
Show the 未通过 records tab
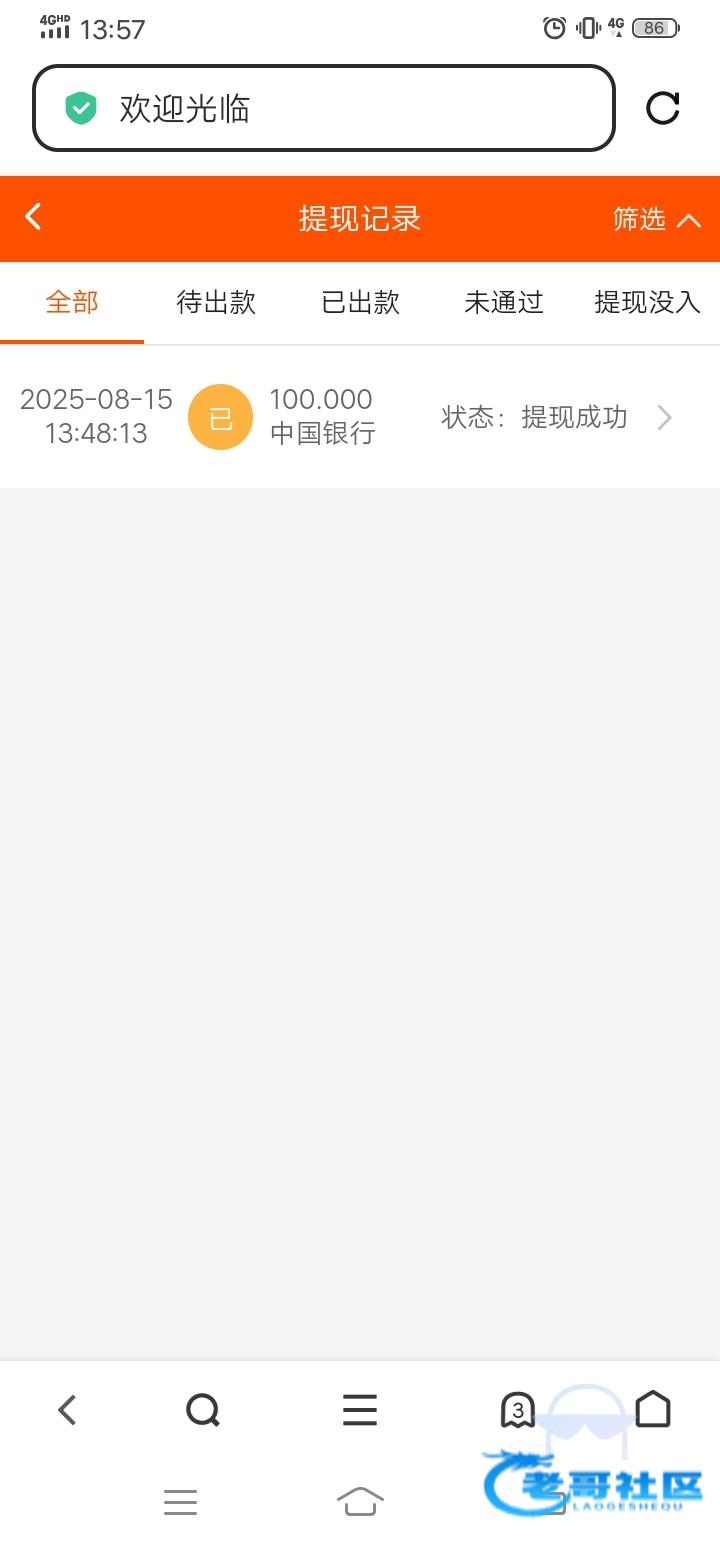[x=504, y=302]
